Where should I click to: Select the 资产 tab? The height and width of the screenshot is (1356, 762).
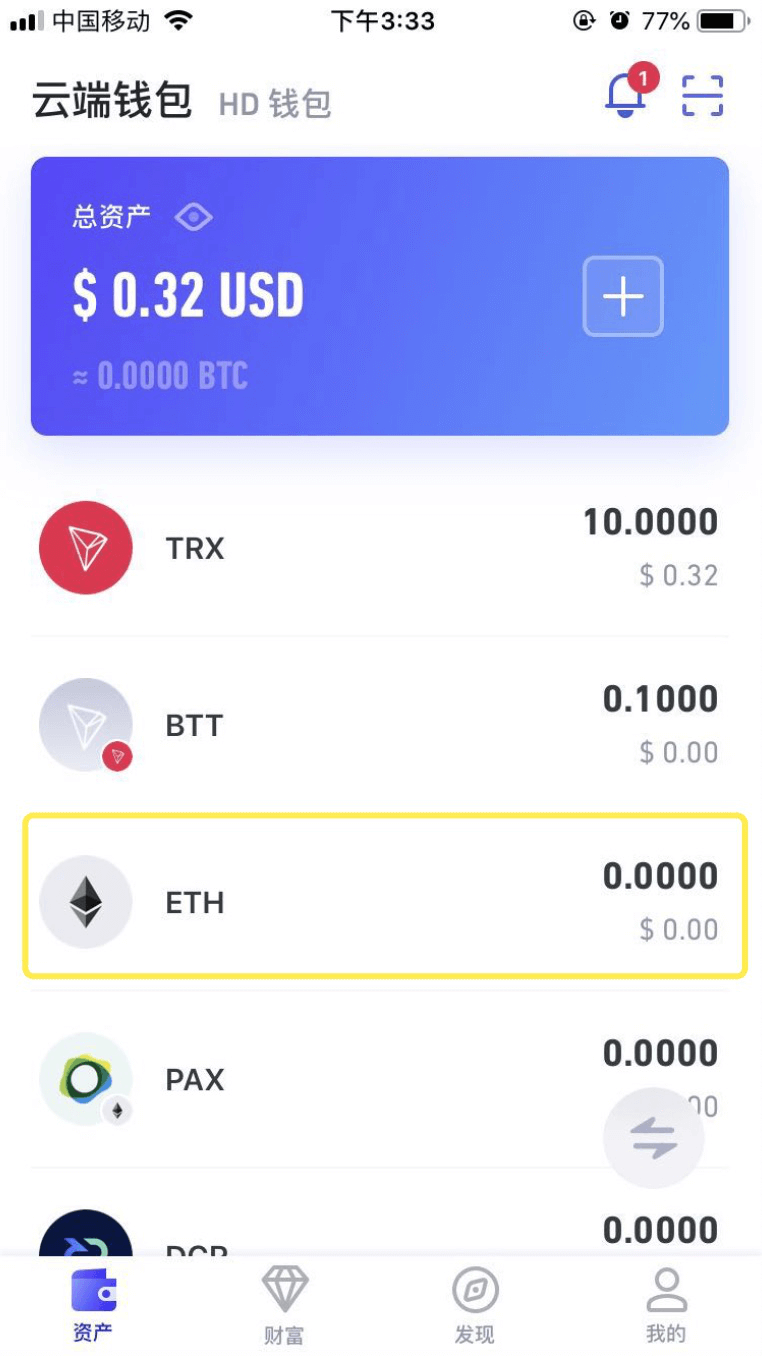pyautogui.click(x=93, y=1304)
